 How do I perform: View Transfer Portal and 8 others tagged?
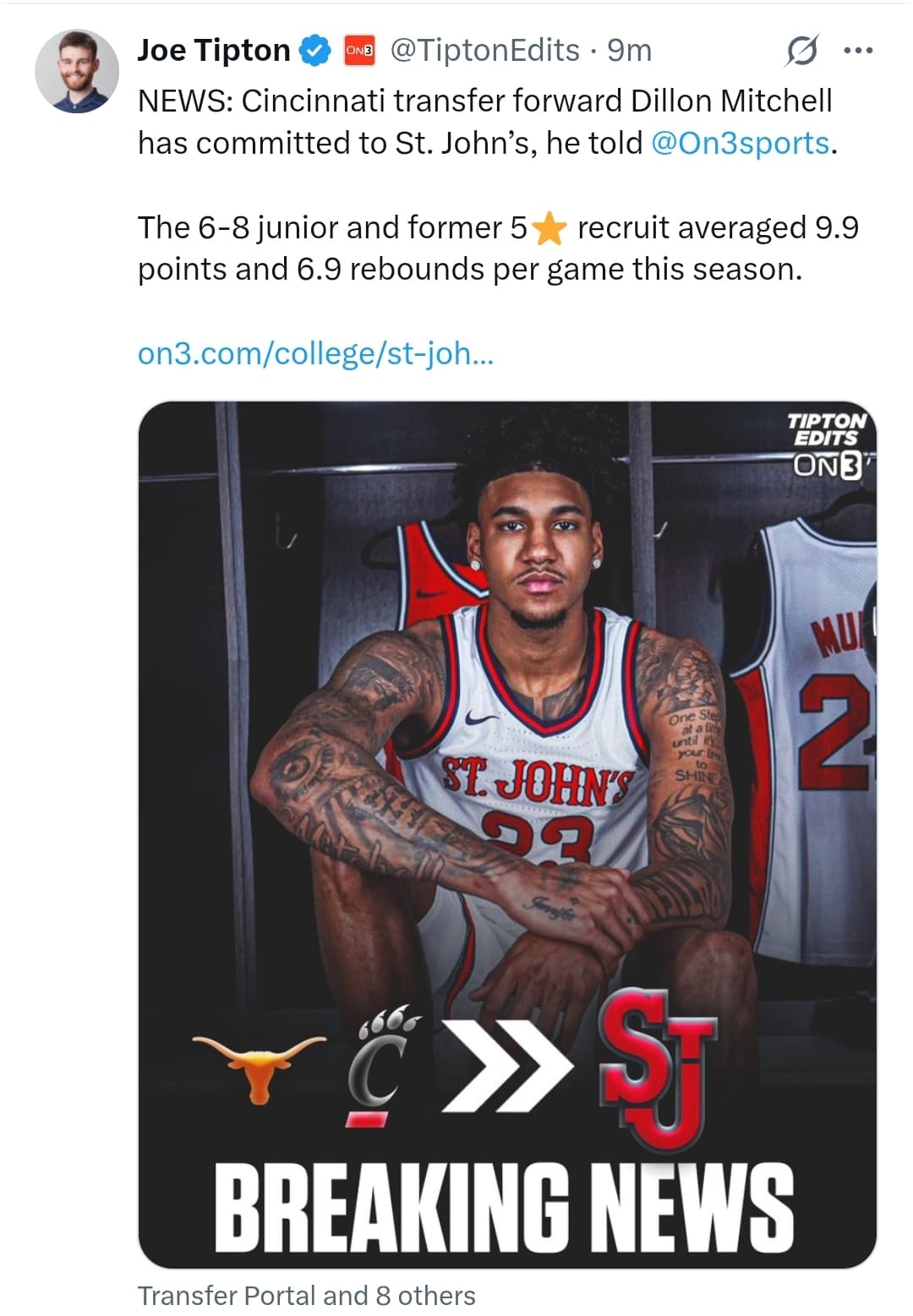pos(307,1295)
